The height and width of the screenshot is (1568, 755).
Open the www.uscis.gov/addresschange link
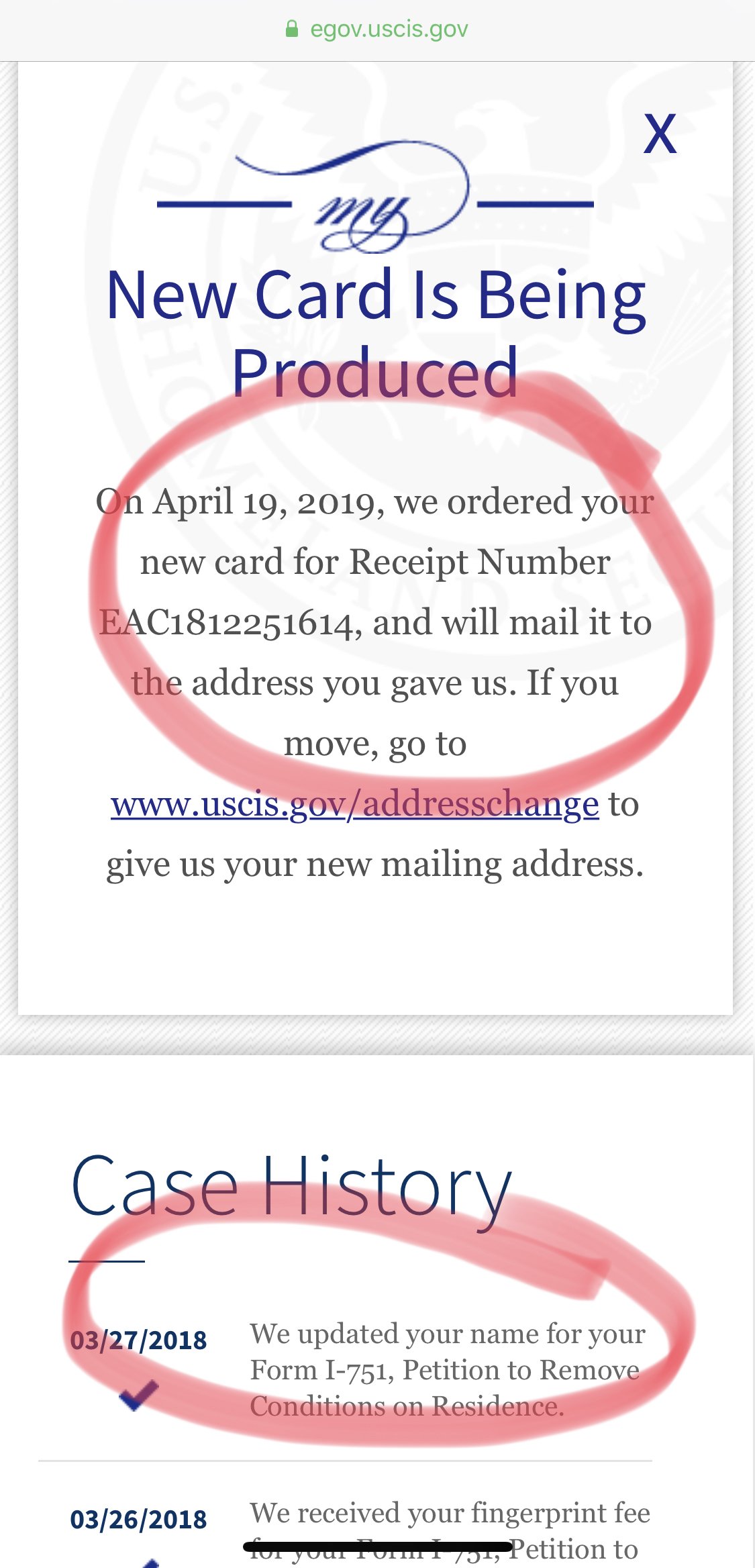click(354, 804)
